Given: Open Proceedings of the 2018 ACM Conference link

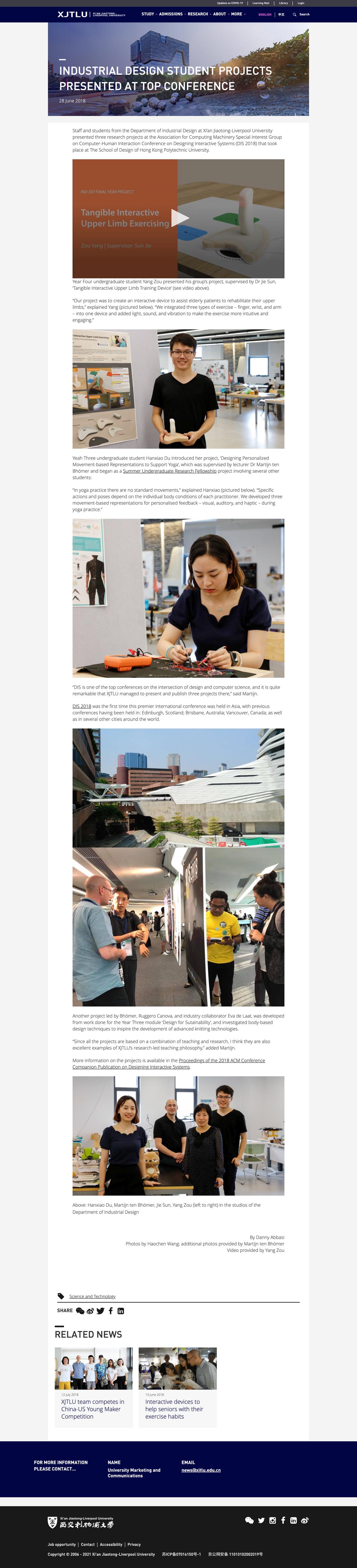Looking at the screenshot, I should click(x=221, y=1060).
